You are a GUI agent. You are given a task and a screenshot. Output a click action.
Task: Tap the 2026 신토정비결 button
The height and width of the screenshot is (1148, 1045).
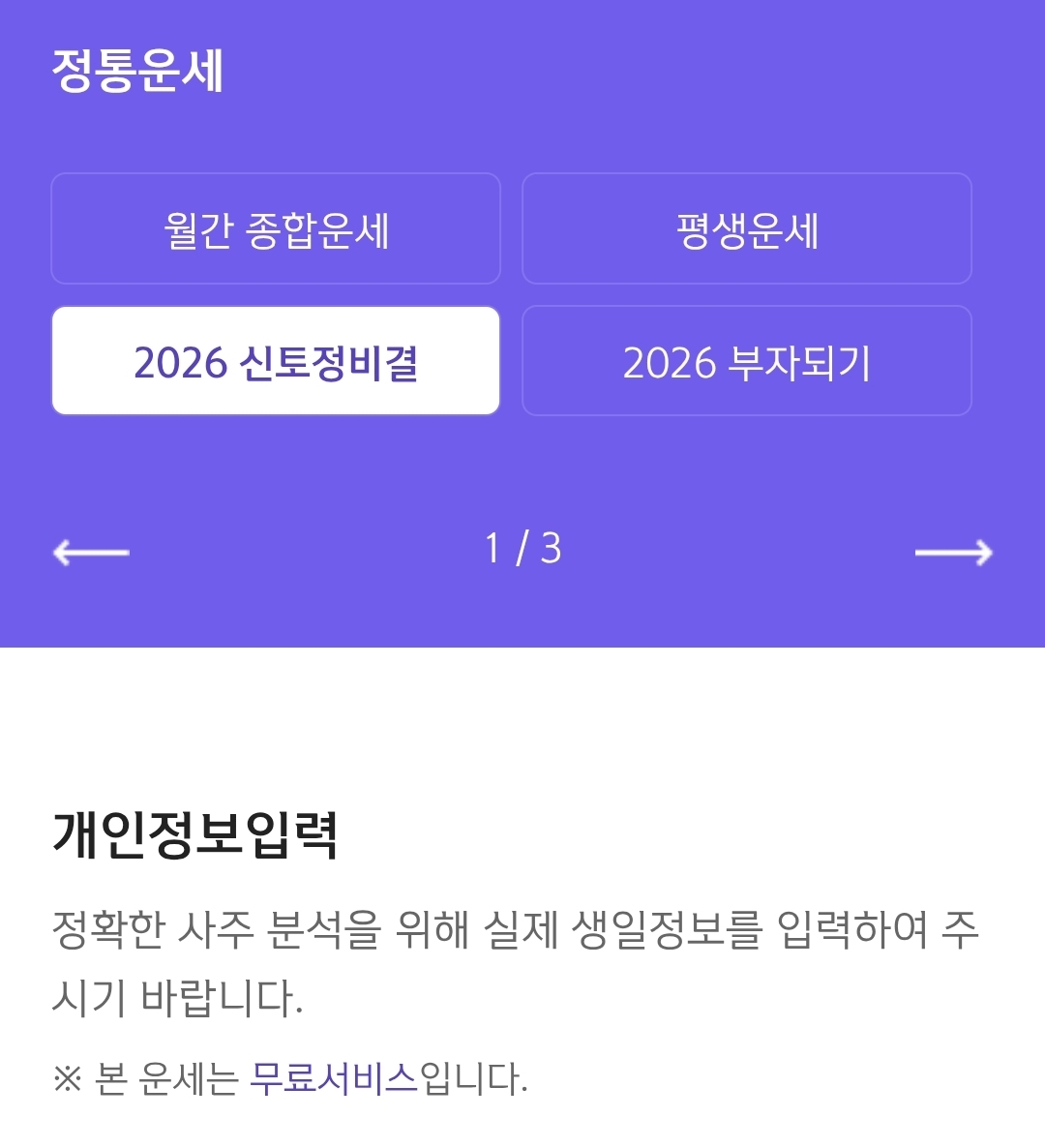(276, 361)
